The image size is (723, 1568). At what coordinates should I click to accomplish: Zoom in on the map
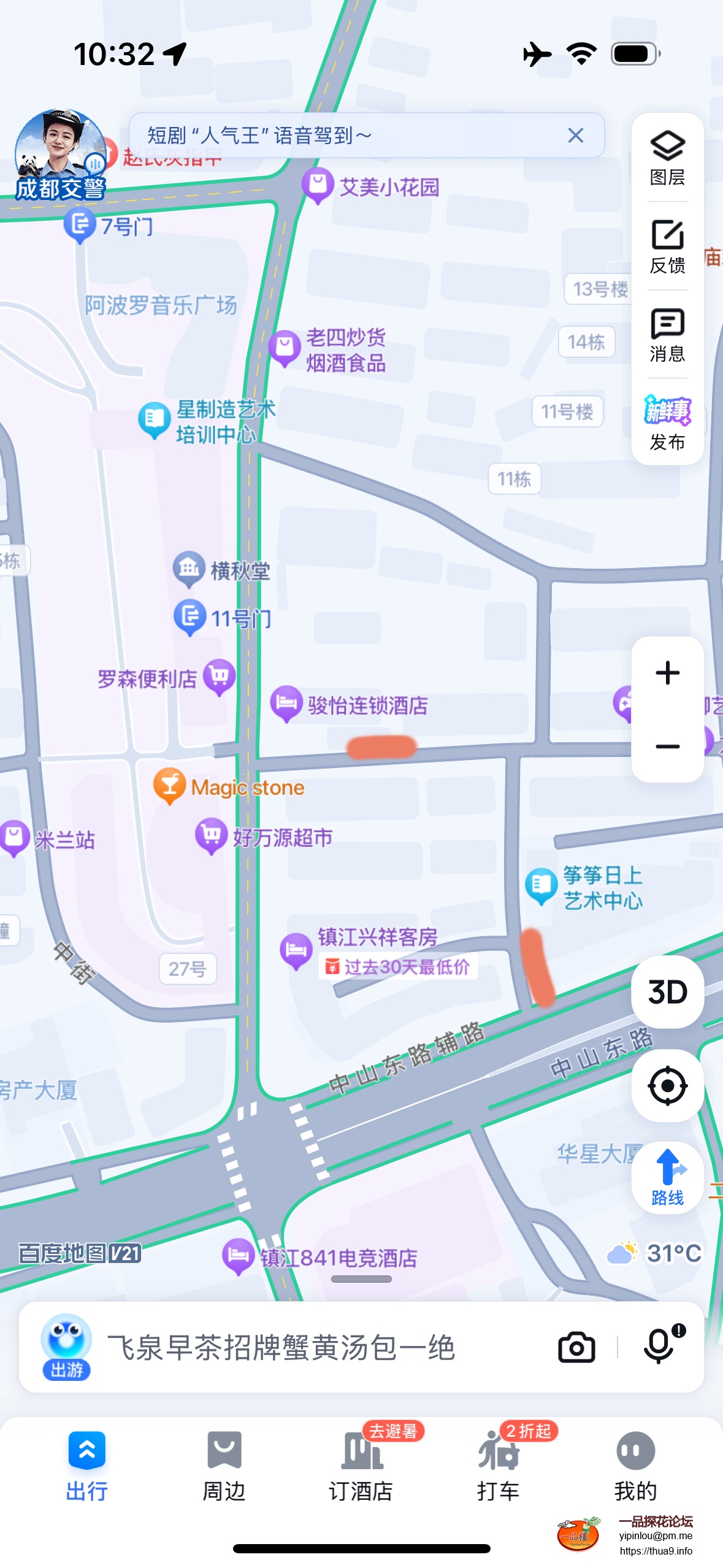(x=667, y=673)
